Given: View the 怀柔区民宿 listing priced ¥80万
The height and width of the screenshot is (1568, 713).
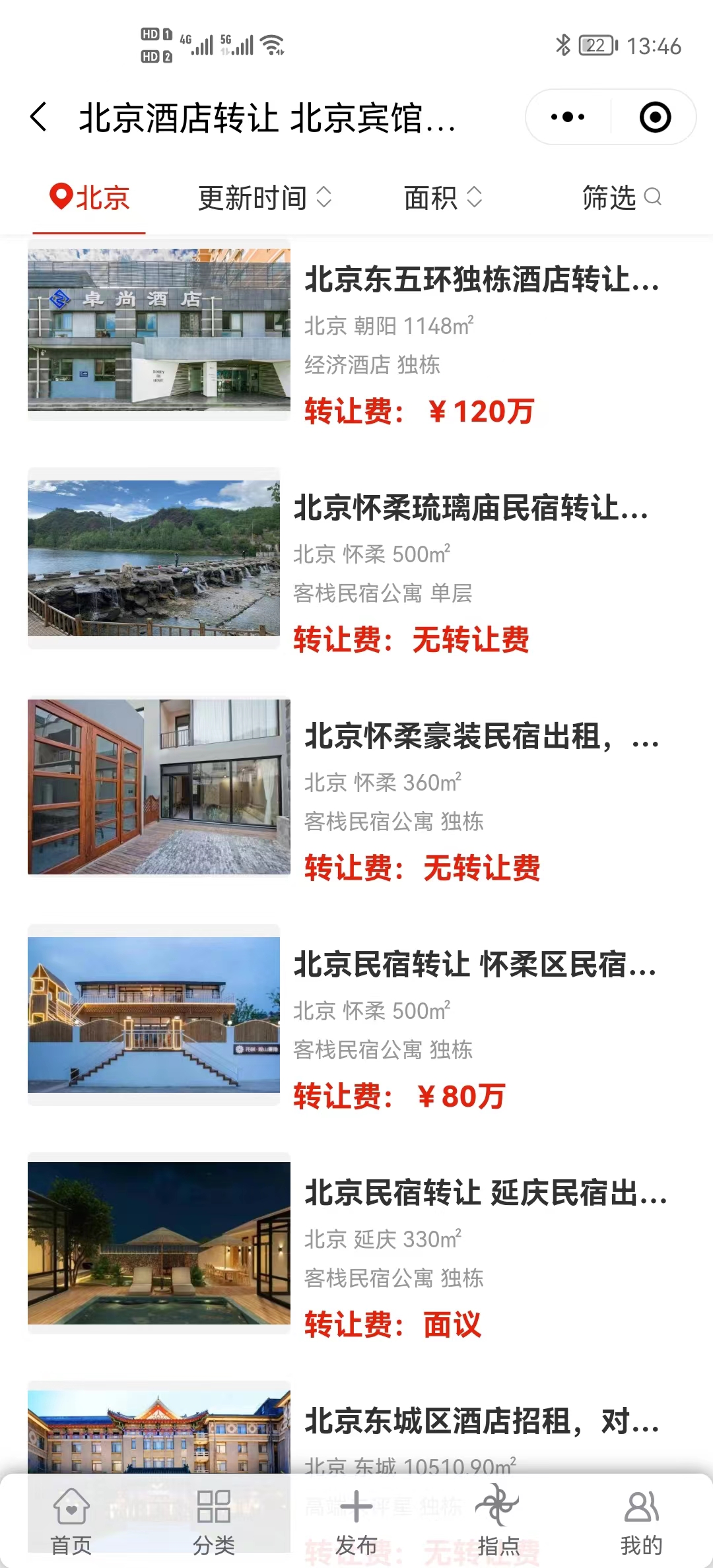Looking at the screenshot, I should 475,965.
